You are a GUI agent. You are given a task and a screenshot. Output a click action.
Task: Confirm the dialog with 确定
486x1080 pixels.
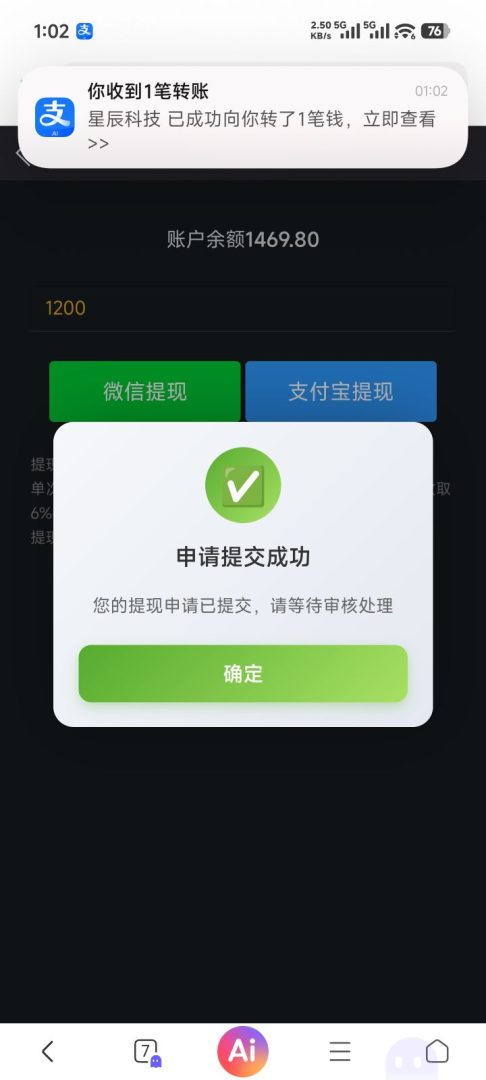[243, 674]
